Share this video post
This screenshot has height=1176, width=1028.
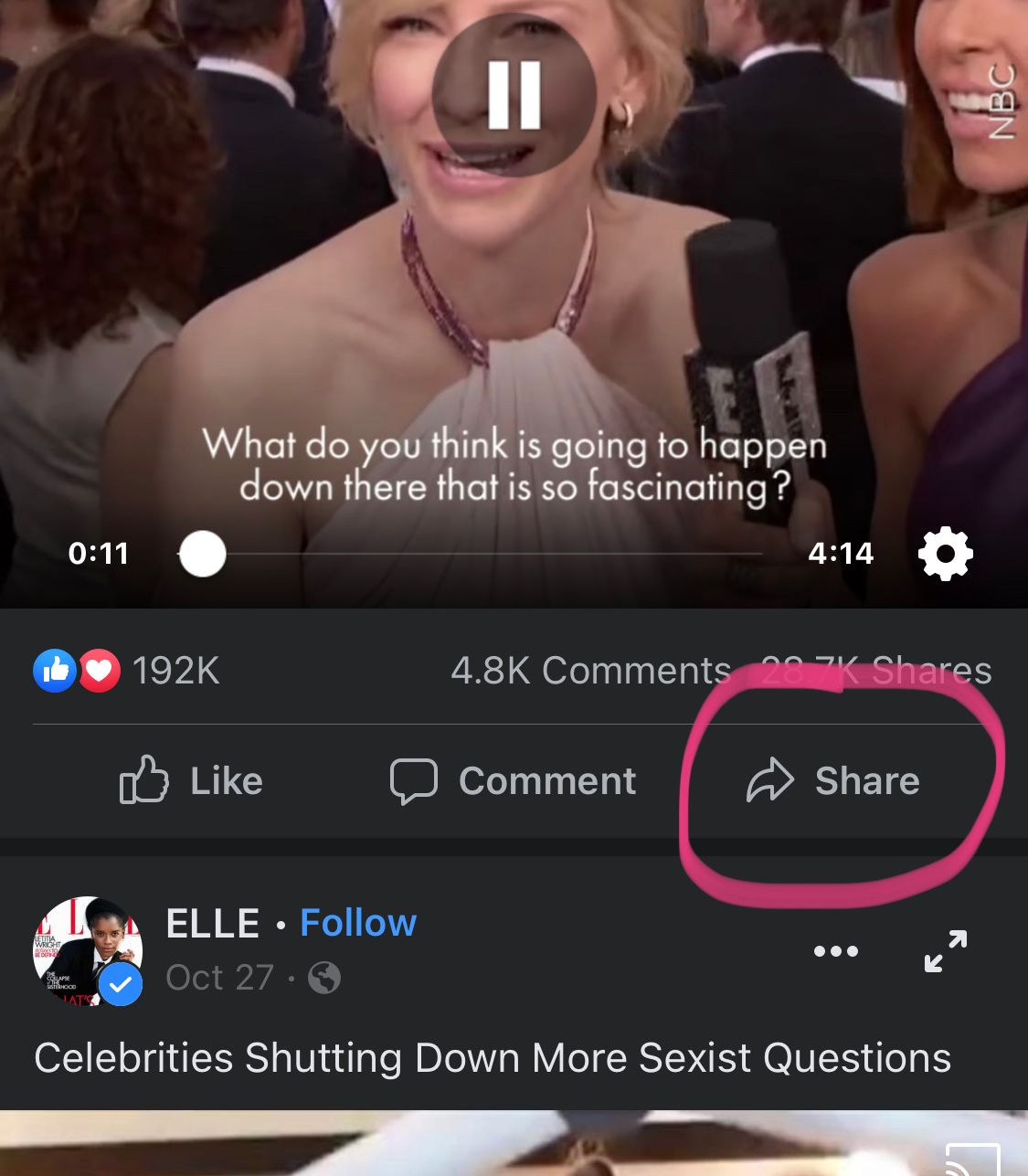833,781
